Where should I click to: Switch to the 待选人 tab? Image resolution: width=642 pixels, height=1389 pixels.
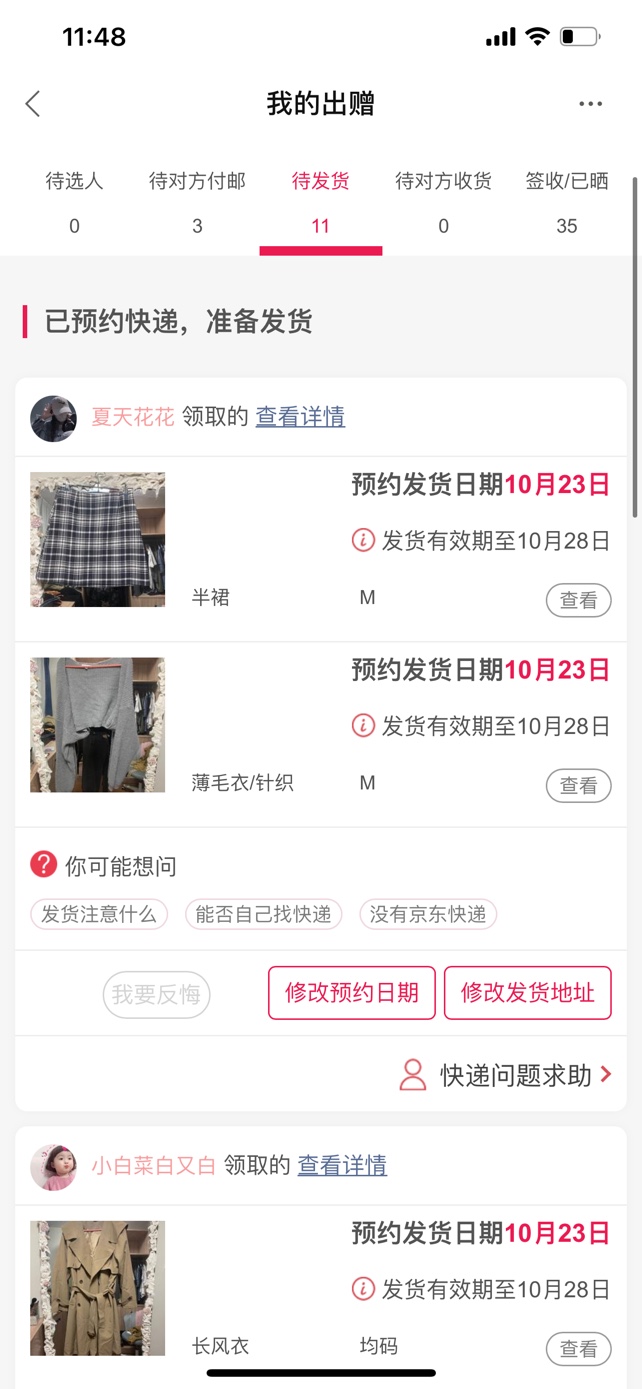pos(74,202)
